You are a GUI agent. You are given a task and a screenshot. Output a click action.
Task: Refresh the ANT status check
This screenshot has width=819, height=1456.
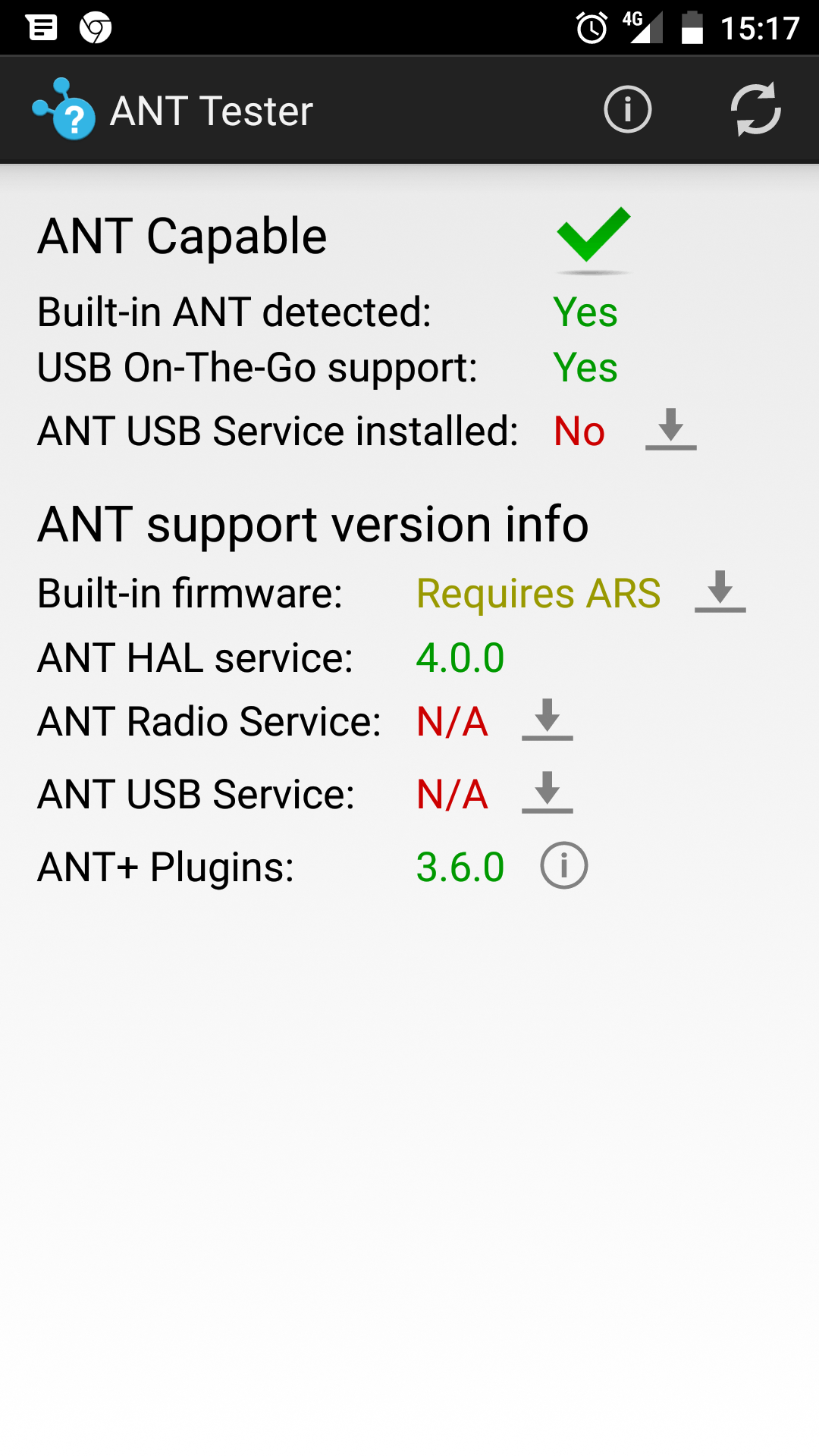(755, 109)
